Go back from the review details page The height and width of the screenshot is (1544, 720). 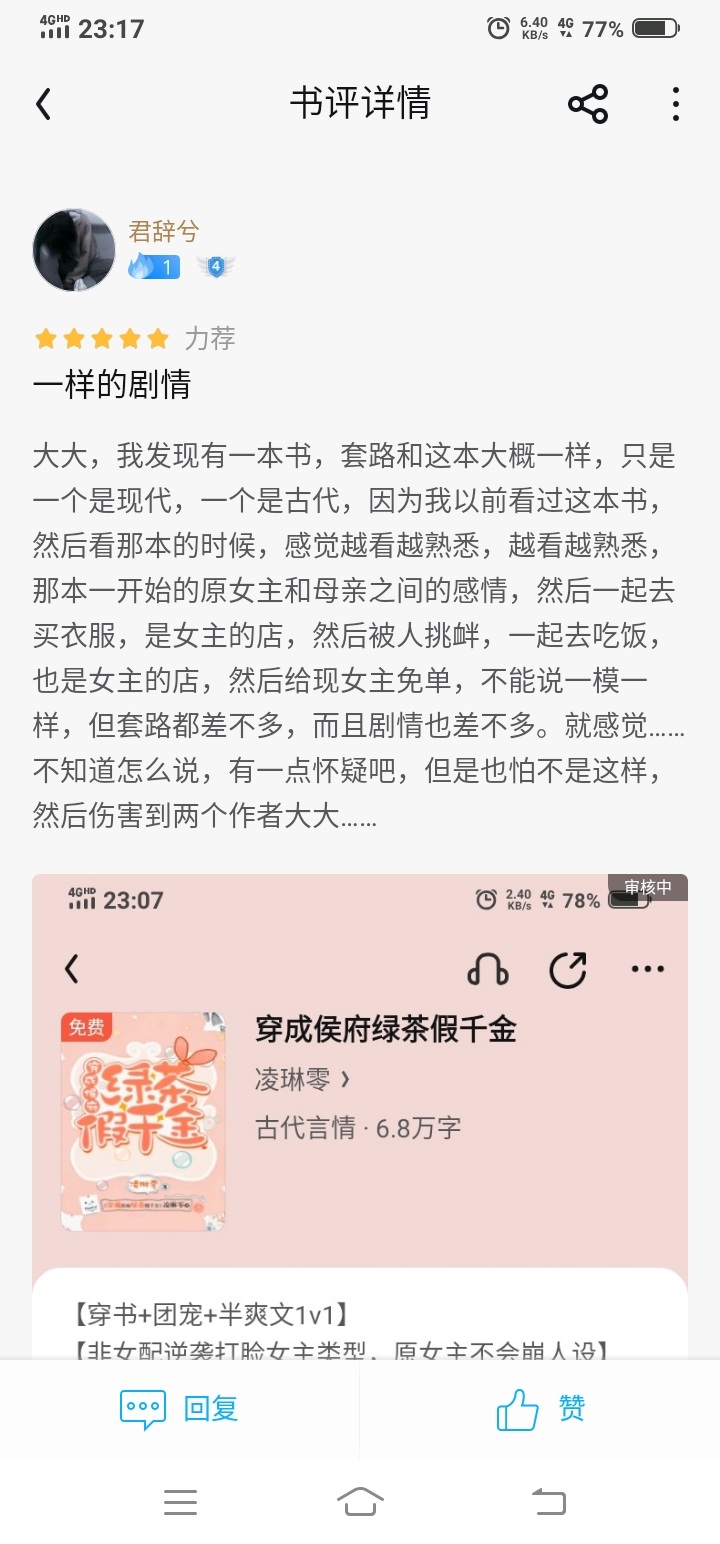44,104
